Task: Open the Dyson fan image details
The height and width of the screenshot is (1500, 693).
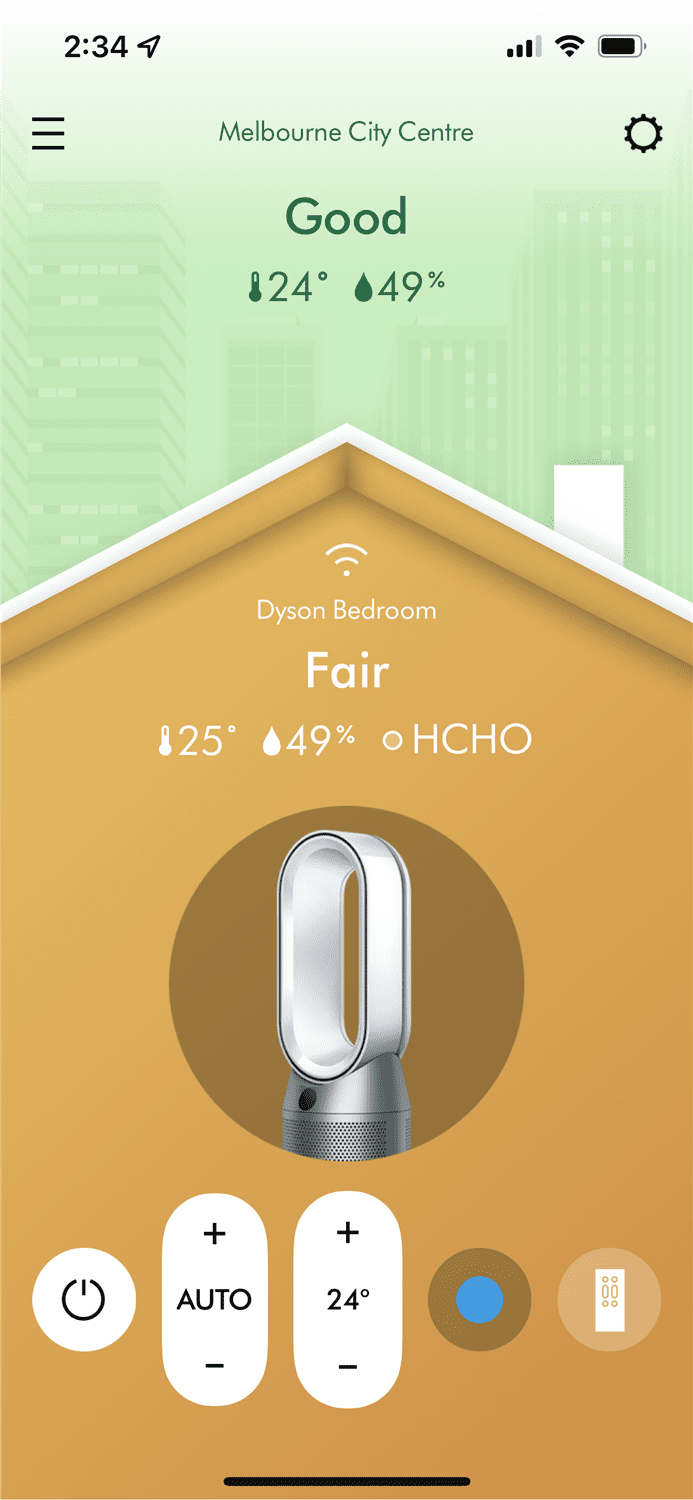Action: [346, 984]
